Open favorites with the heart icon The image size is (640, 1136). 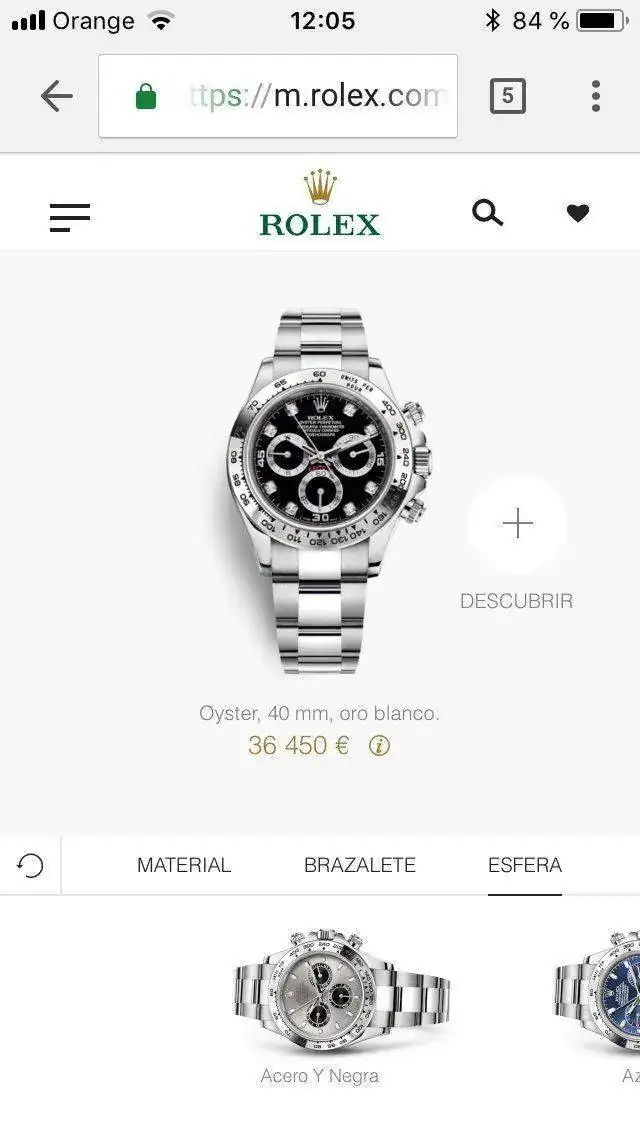point(578,213)
